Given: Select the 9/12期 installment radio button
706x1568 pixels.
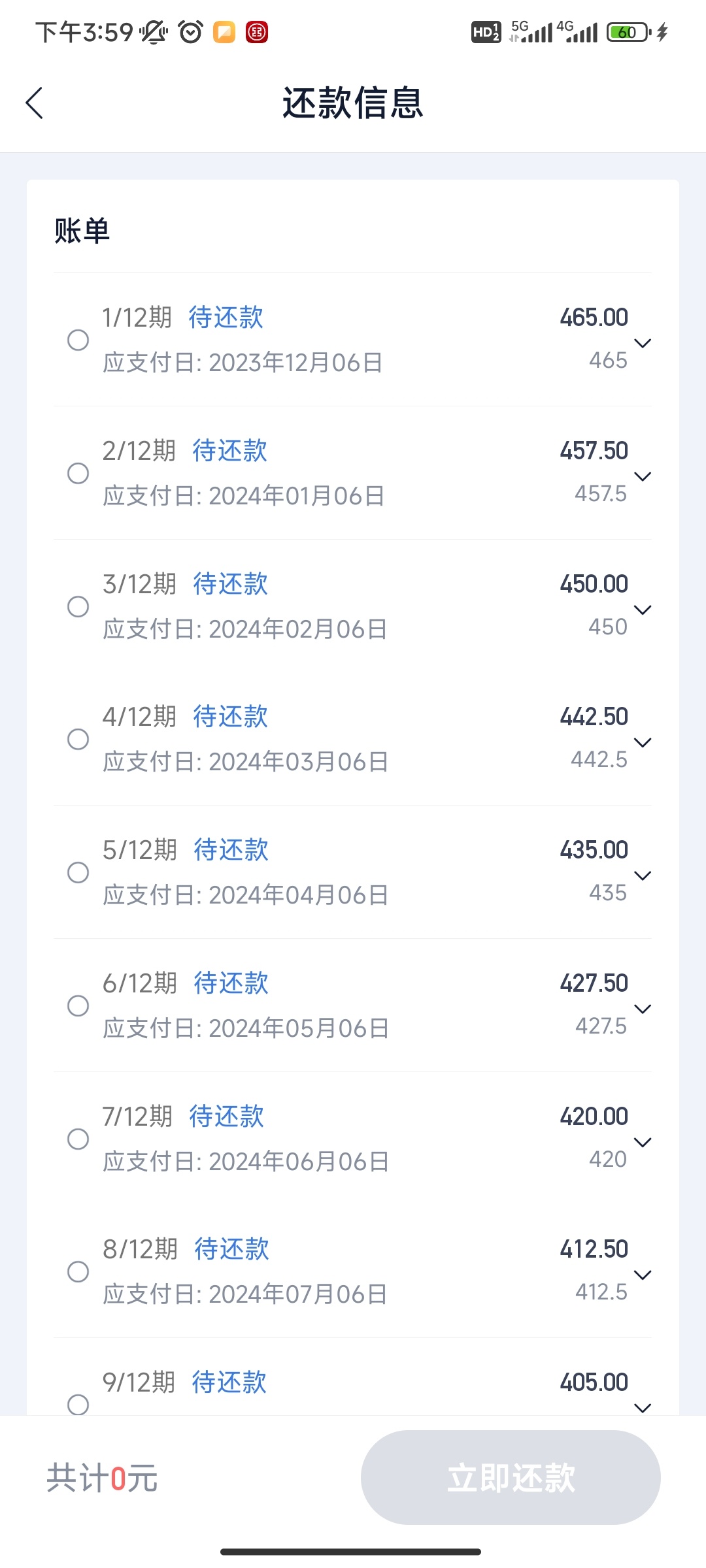Looking at the screenshot, I should 78,1404.
